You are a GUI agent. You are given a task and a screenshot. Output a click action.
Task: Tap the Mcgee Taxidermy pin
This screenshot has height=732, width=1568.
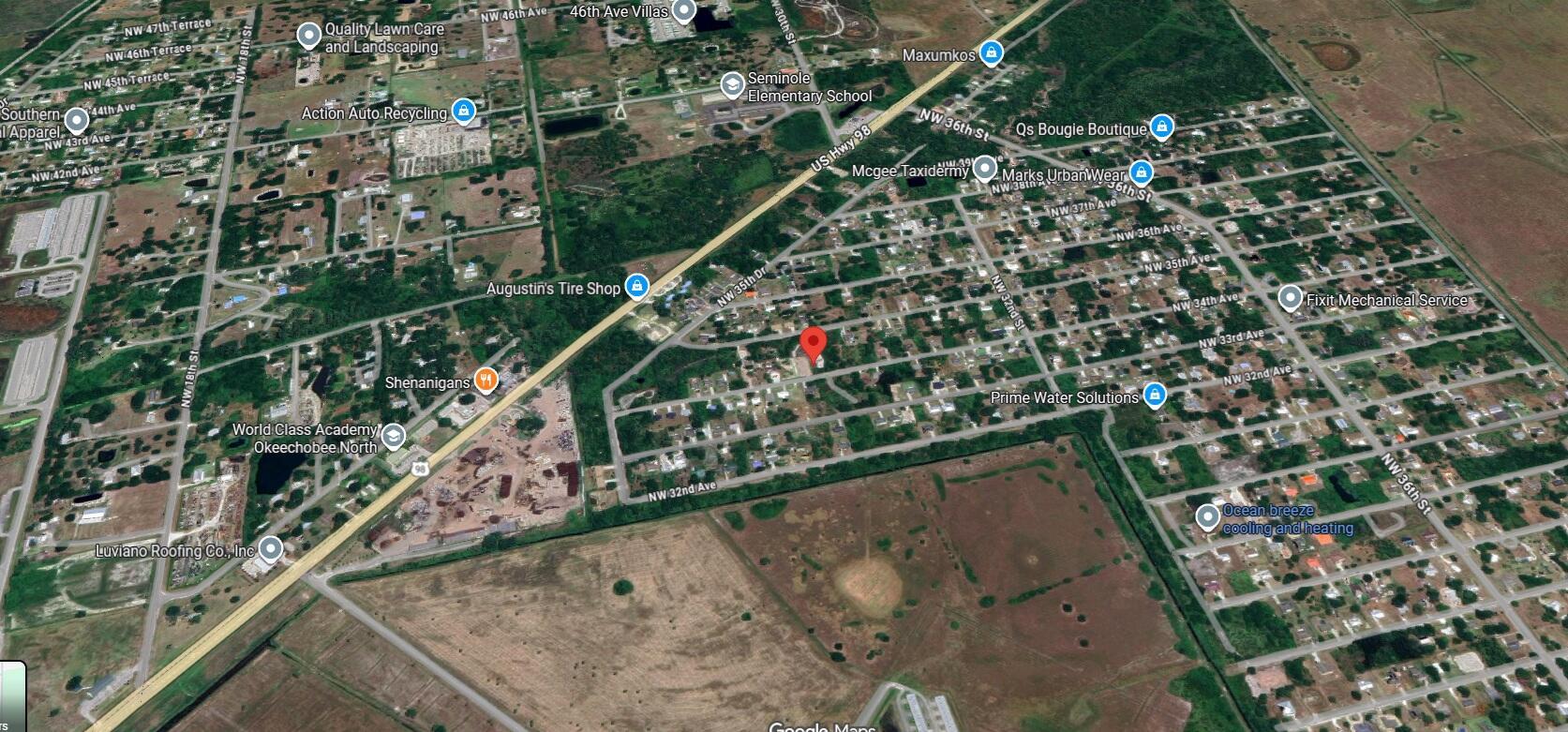coord(984,169)
